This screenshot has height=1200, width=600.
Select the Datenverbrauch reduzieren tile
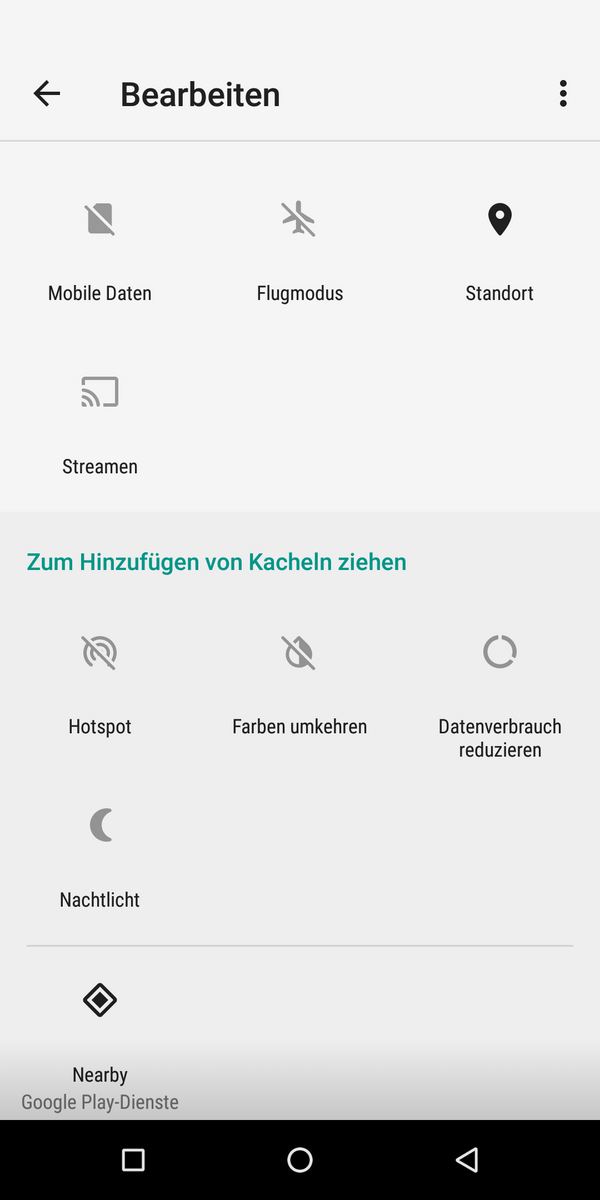click(500, 690)
